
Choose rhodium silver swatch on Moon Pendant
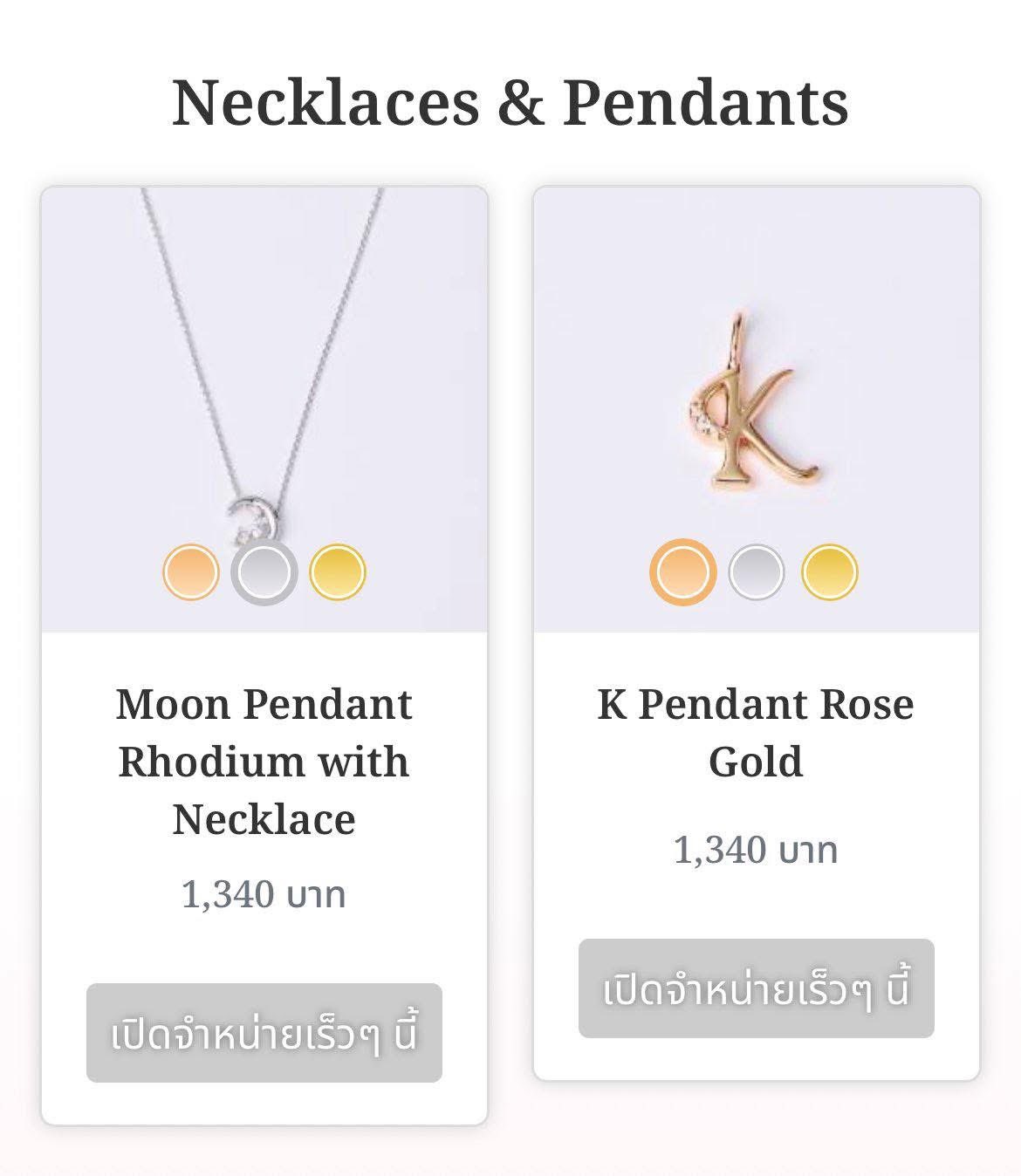[264, 572]
